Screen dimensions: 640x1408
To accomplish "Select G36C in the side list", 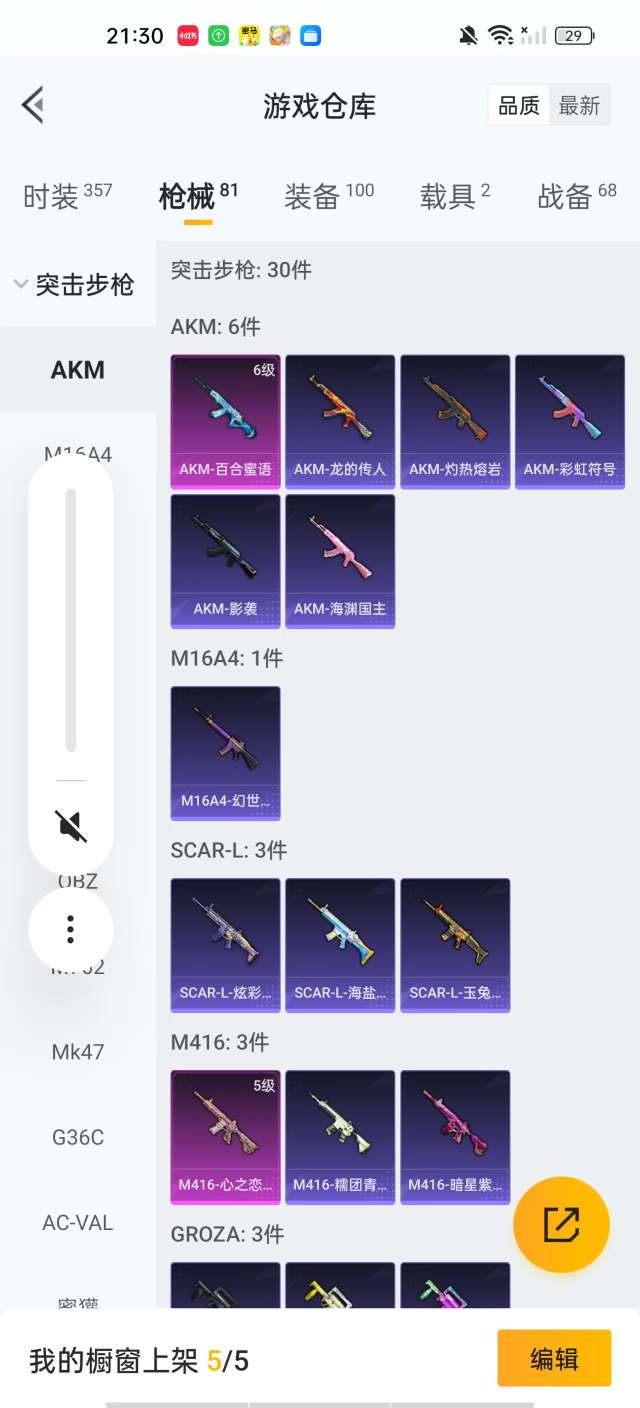I will click(78, 1137).
